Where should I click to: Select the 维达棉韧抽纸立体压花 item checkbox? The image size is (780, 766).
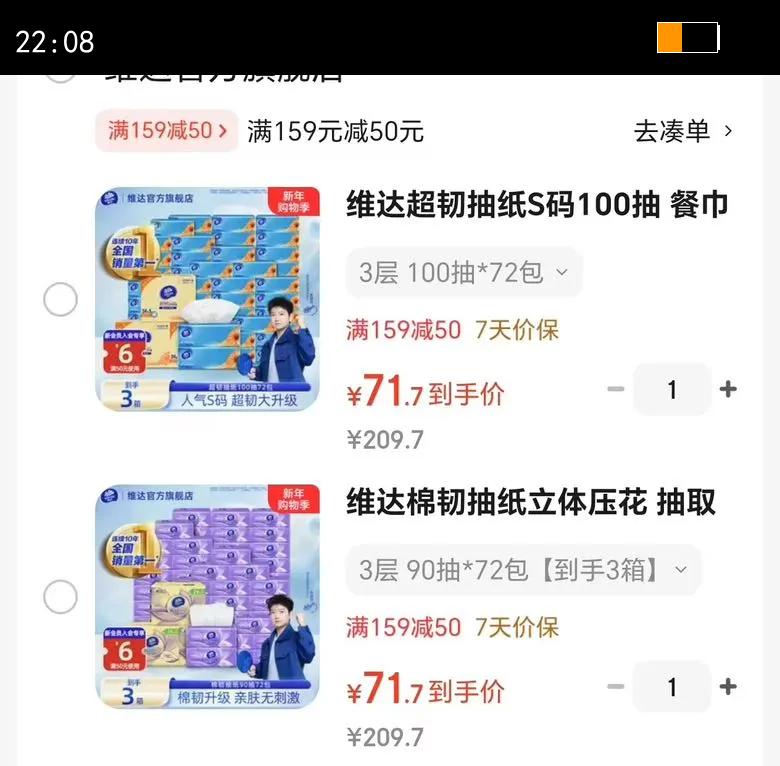(x=60, y=597)
